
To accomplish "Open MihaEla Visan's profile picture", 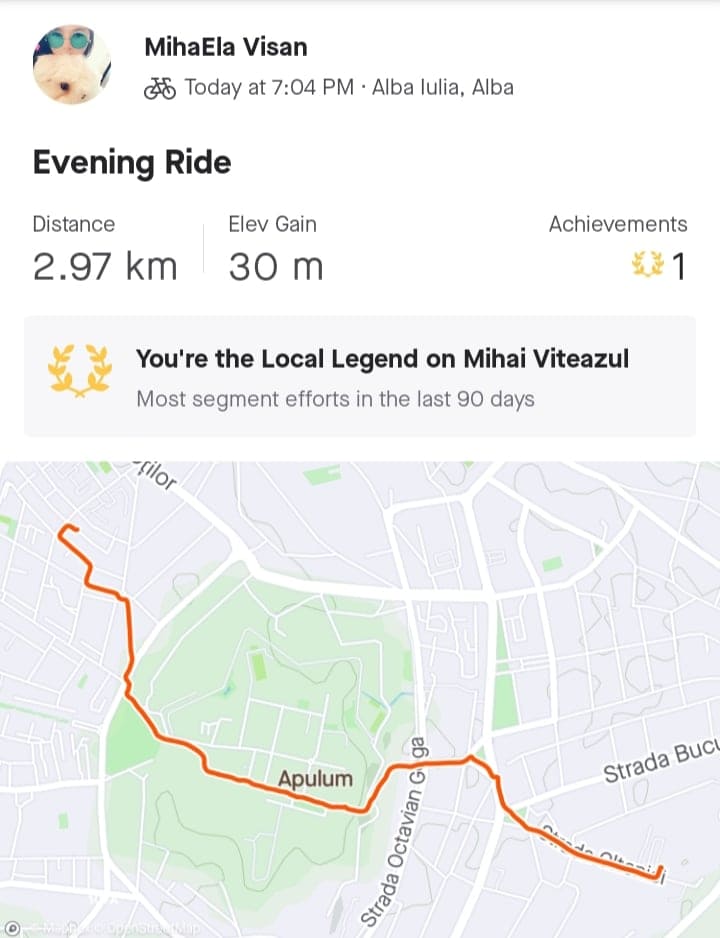I will pos(71,65).
